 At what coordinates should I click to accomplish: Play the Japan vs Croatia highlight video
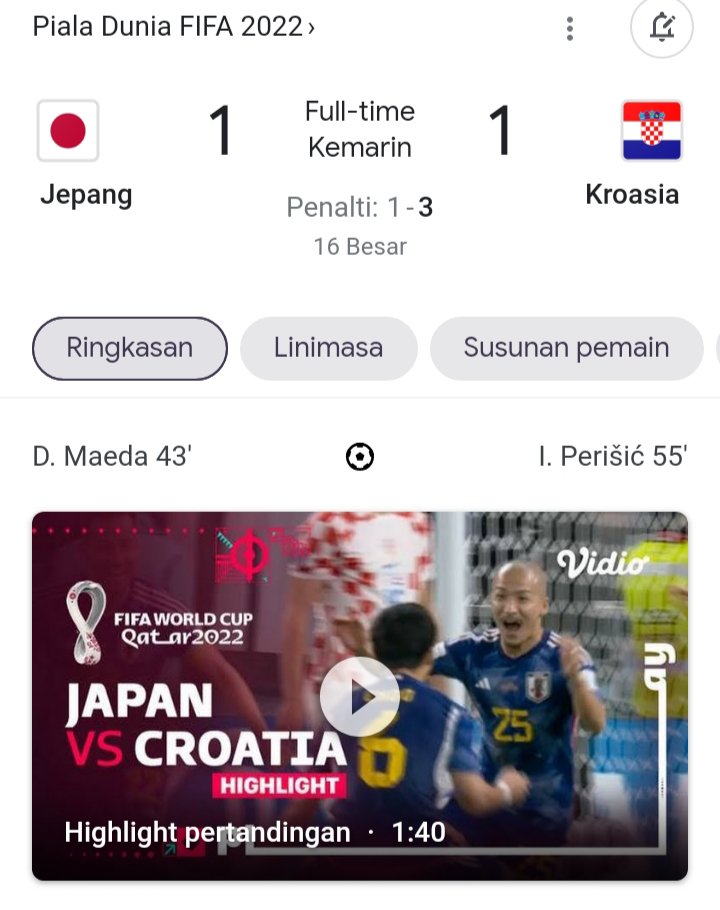[360, 696]
